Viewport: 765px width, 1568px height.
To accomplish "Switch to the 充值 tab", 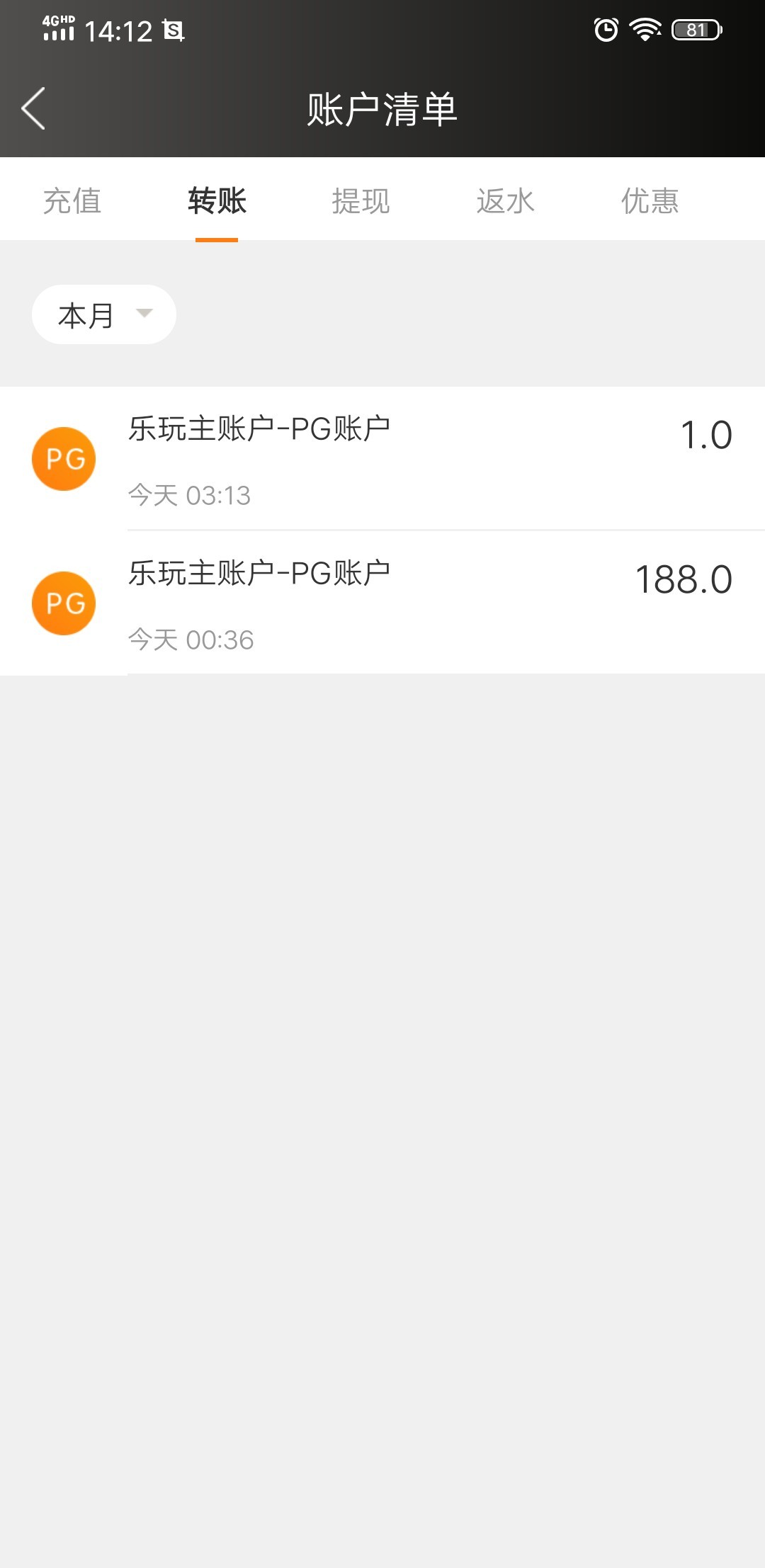I will [72, 200].
